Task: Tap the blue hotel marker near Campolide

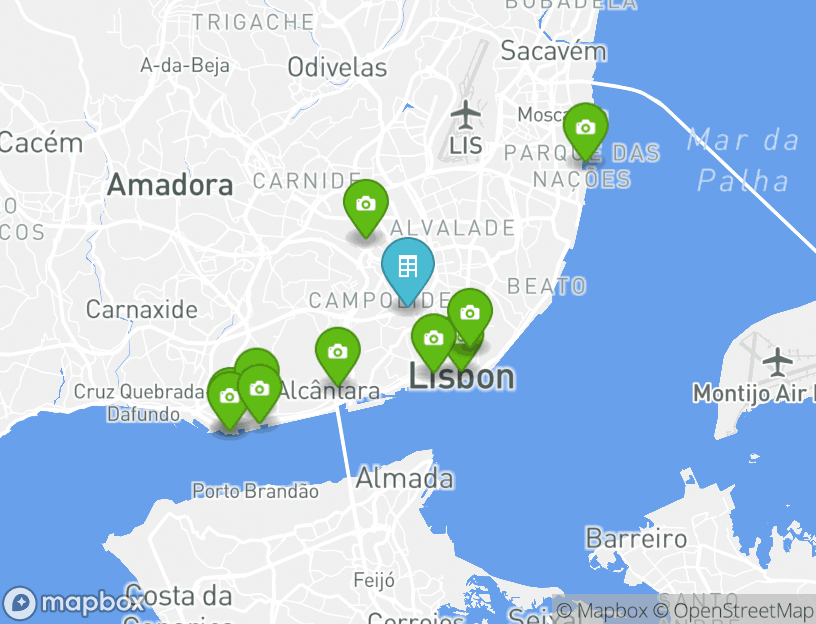Action: pyautogui.click(x=407, y=267)
